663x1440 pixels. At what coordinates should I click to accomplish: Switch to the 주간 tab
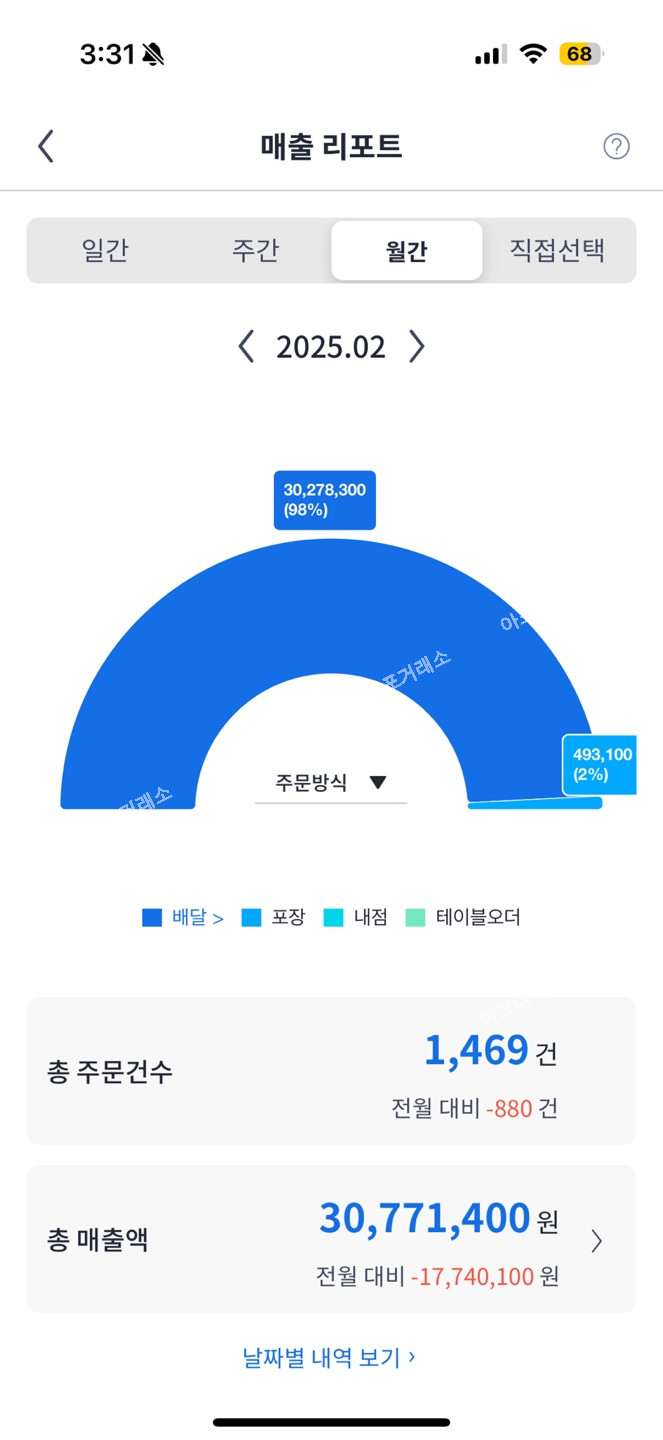coord(255,250)
